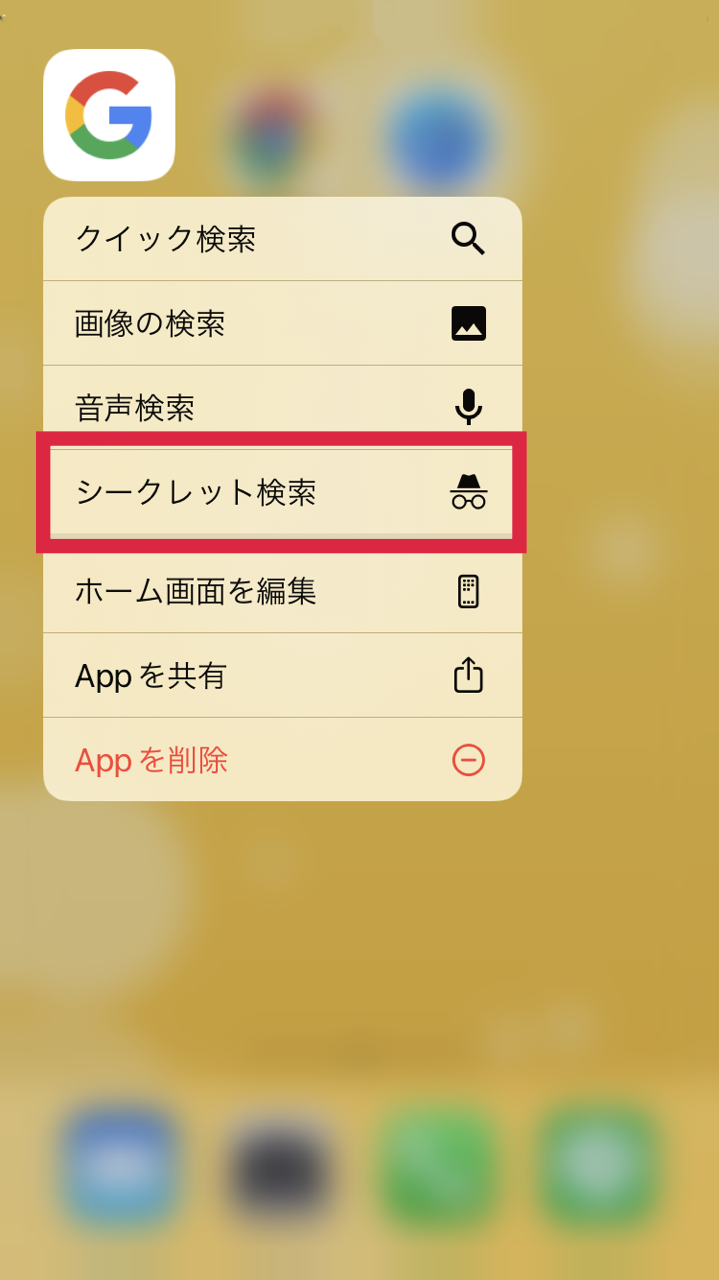The width and height of the screenshot is (719, 1280).
Task: Select ホーム画面を編集 edit home screen
Action: click(280, 591)
